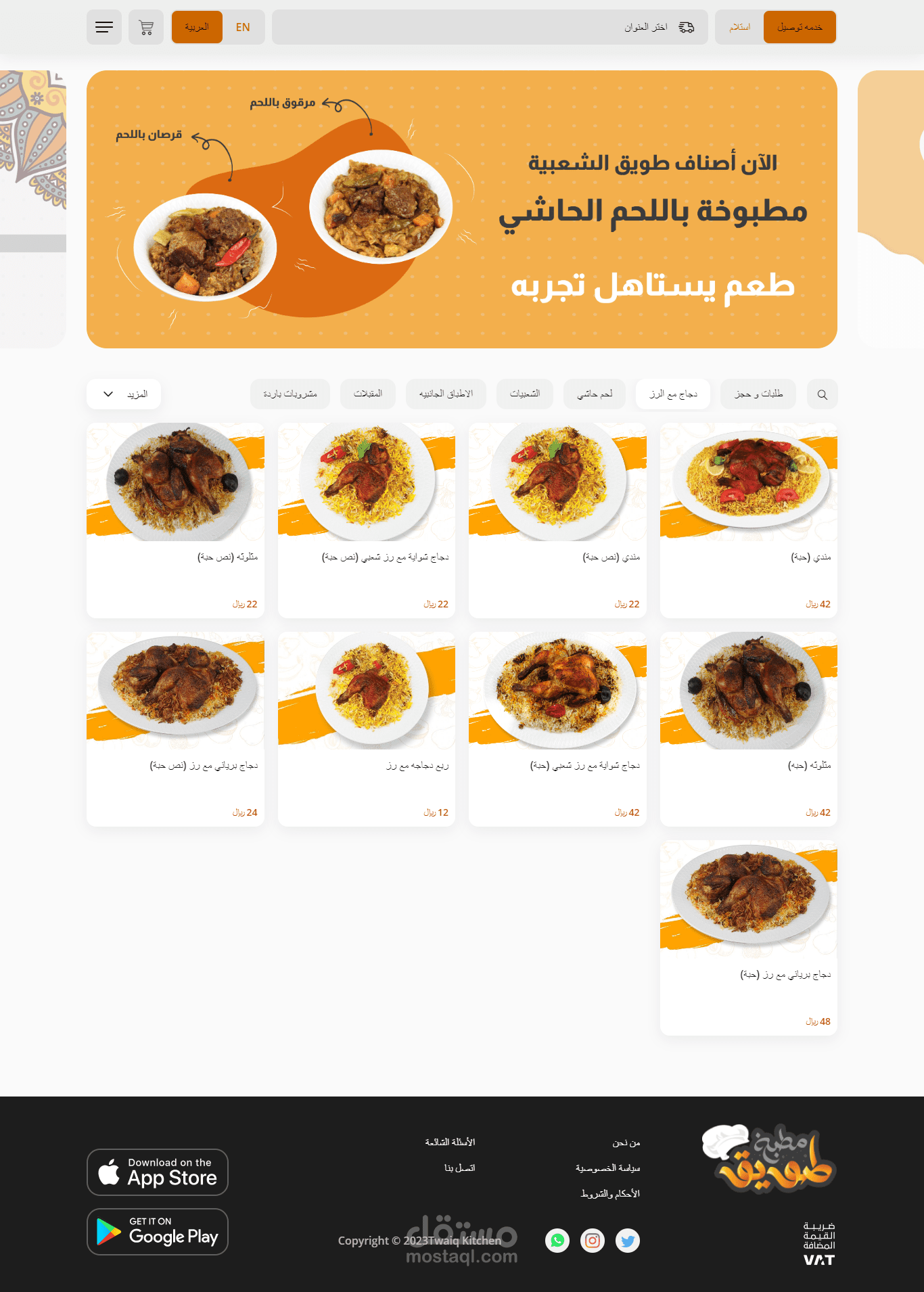Tap the Download on the App Store badge
The width and height of the screenshot is (924, 1292).
pos(158,1172)
